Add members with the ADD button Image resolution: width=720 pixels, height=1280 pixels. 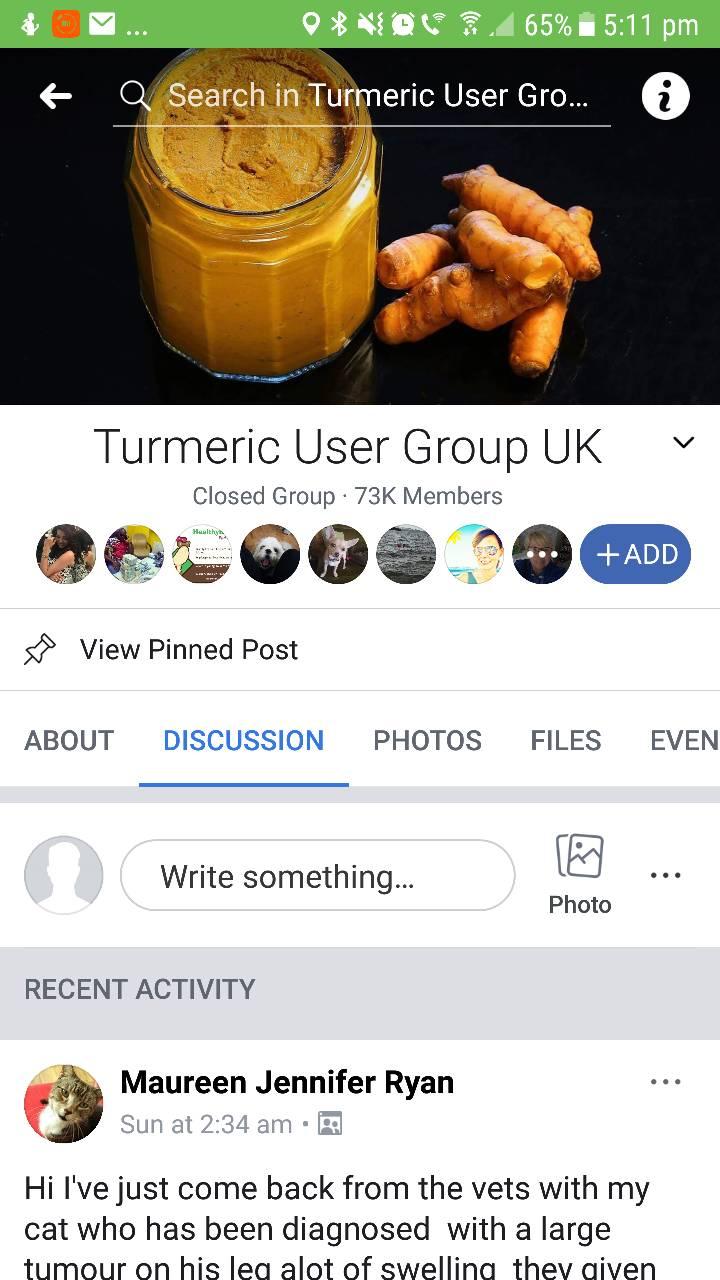point(635,554)
